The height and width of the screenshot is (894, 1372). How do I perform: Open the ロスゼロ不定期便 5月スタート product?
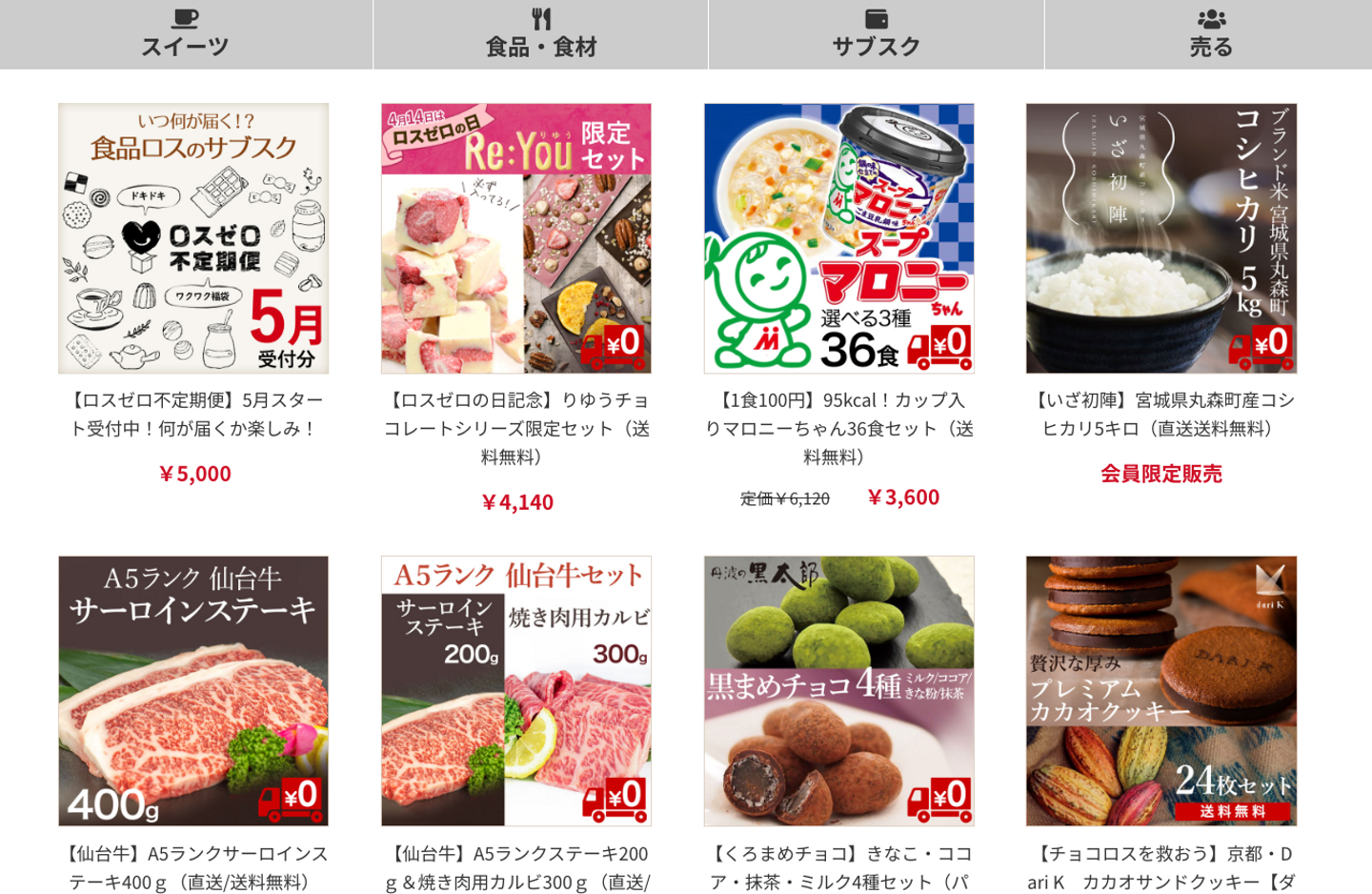[x=193, y=238]
